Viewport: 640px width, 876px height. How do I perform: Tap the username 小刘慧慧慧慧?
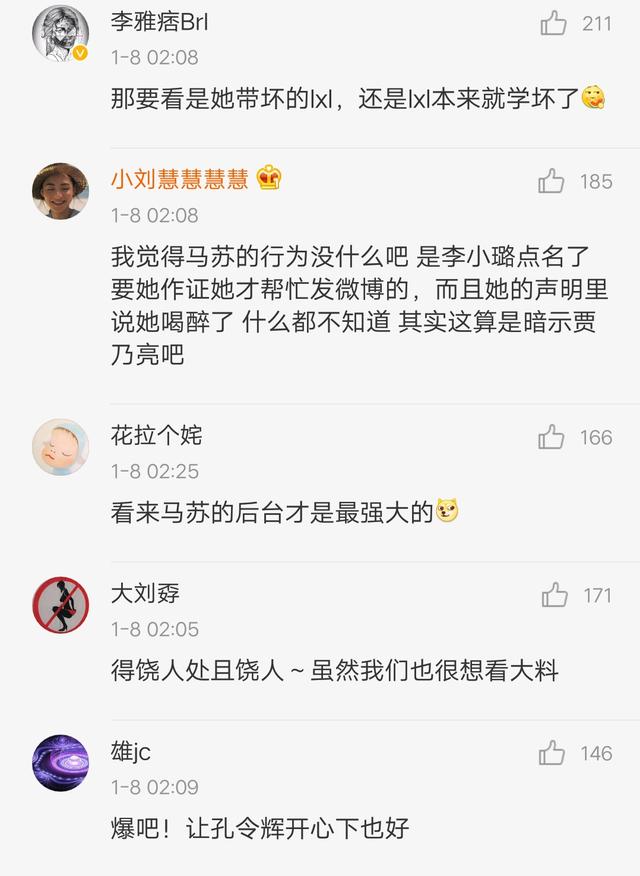(180, 179)
